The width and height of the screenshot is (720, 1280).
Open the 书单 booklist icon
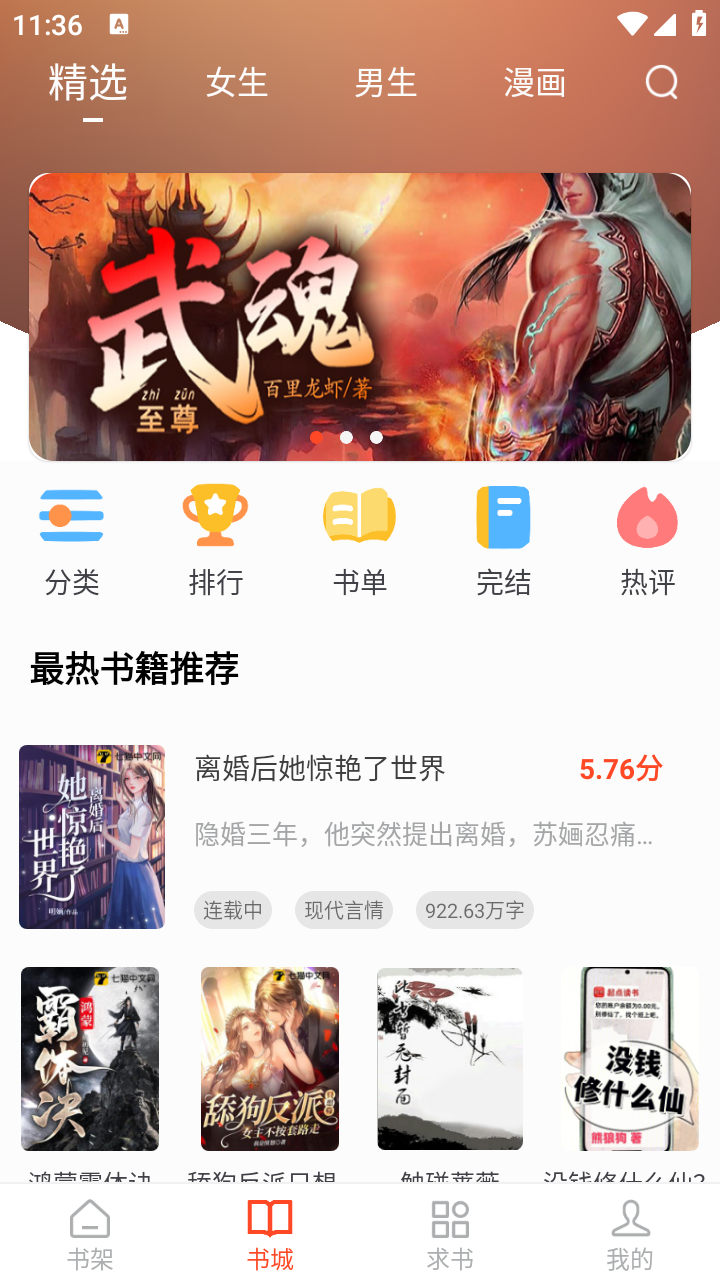coord(360,516)
